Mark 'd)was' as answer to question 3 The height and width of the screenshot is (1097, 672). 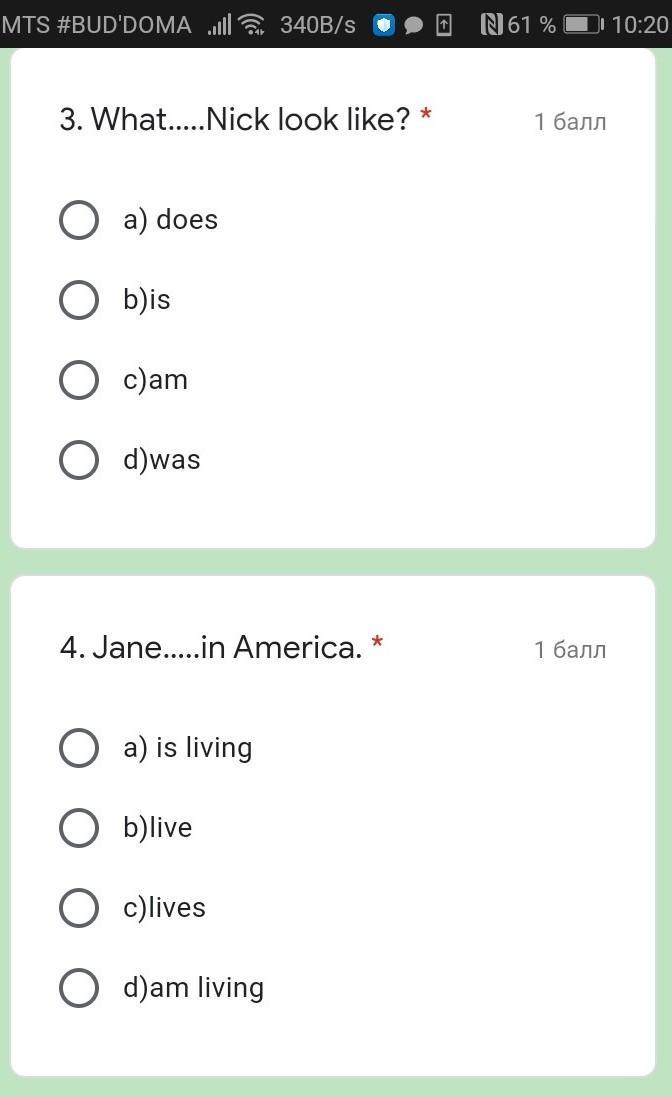click(79, 460)
